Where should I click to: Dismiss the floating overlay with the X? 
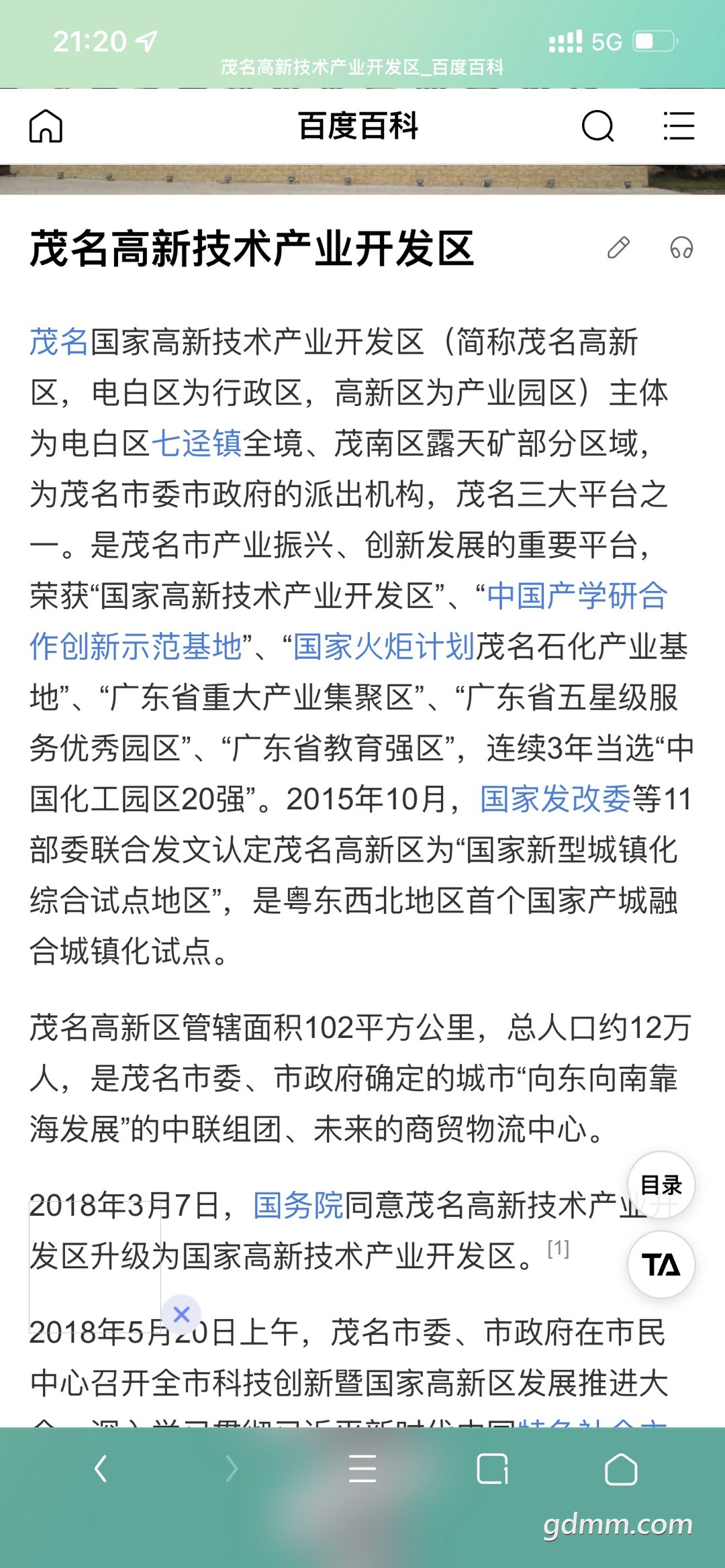(x=181, y=1314)
